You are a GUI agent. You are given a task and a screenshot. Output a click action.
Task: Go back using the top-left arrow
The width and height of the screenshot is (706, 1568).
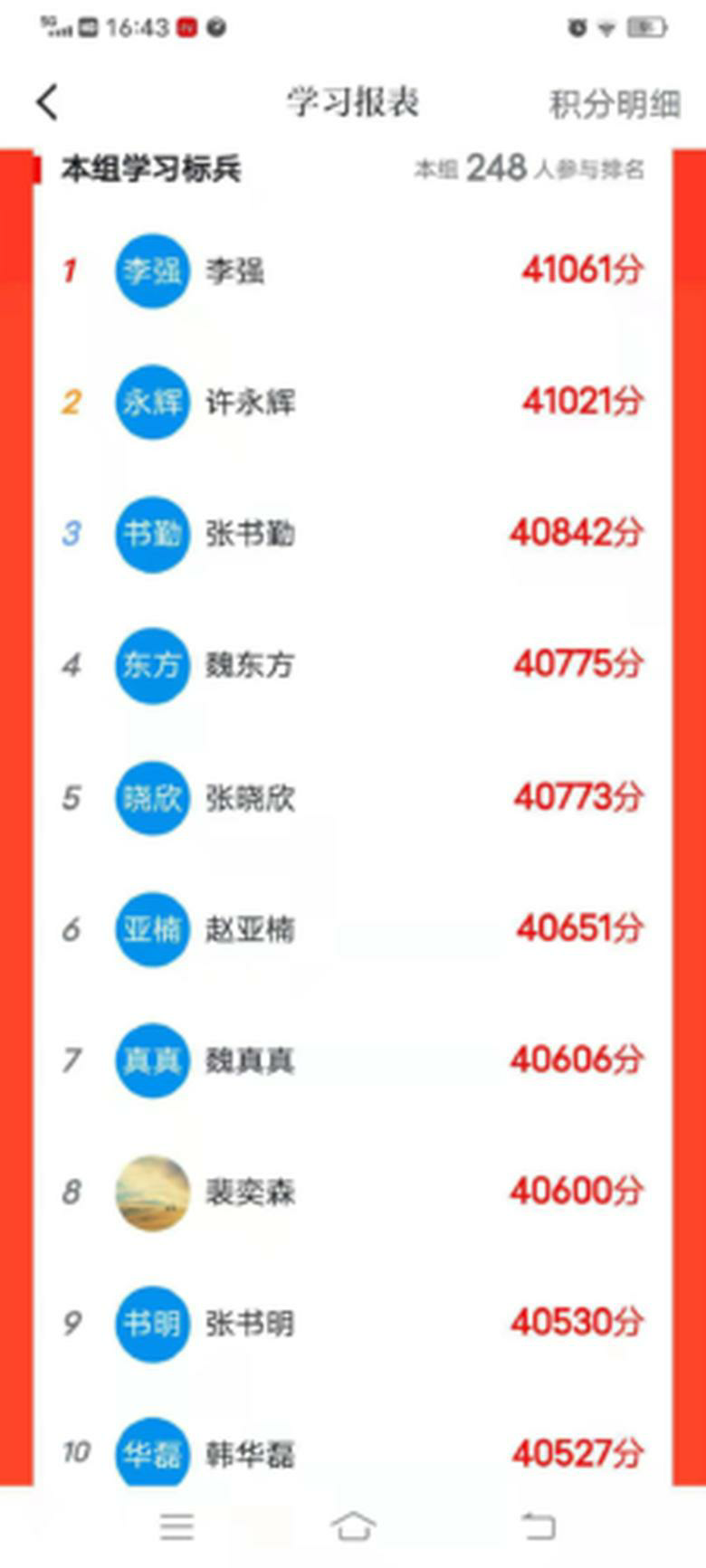pos(48,102)
